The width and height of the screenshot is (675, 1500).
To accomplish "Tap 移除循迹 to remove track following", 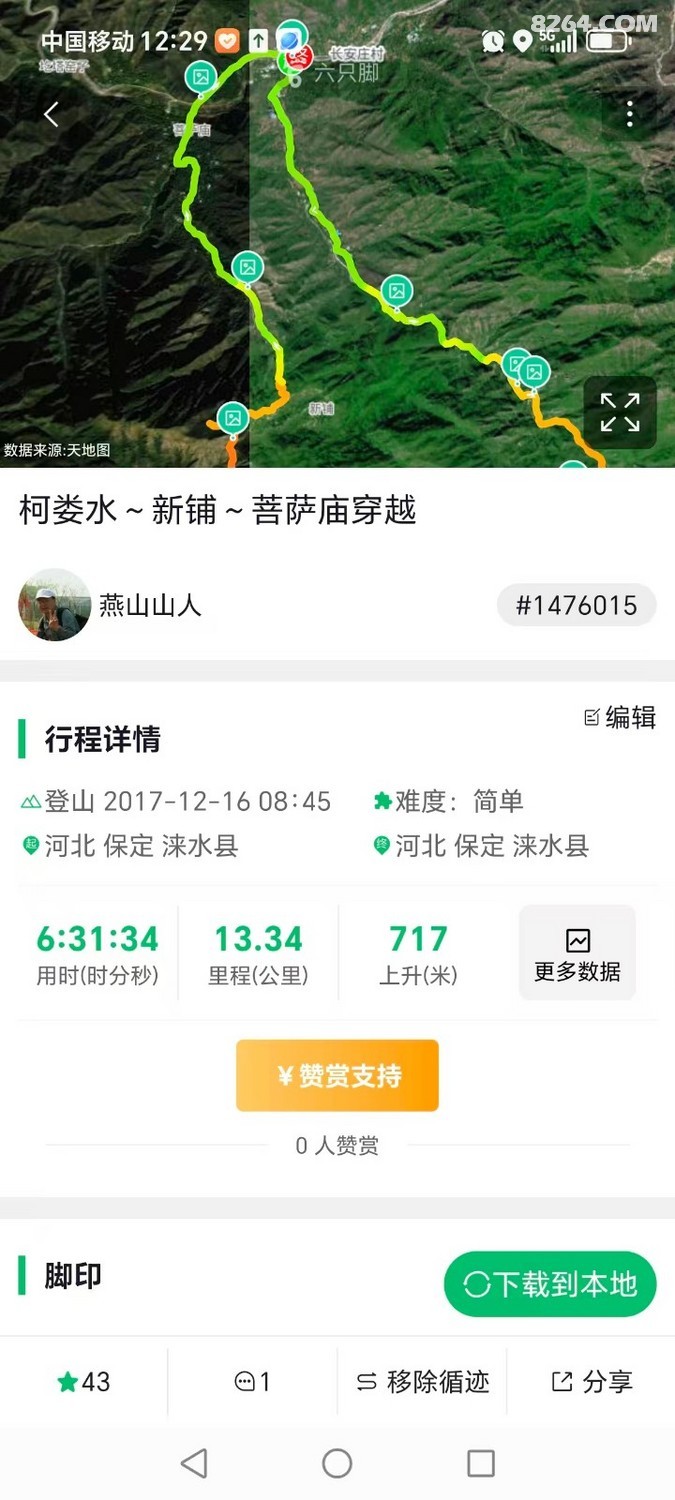I will point(422,1382).
